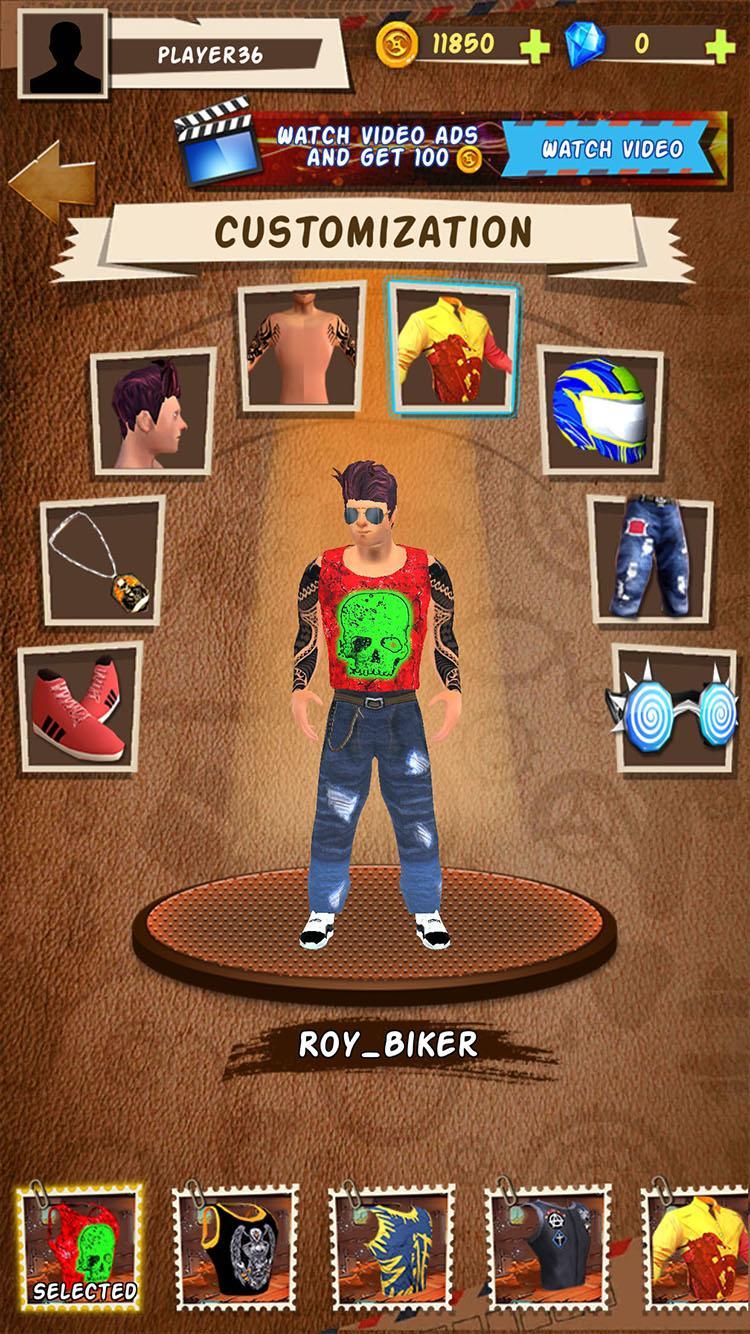Viewport: 750px width, 1334px height.
Task: Open the Player36 profile avatar
Action: (62, 54)
